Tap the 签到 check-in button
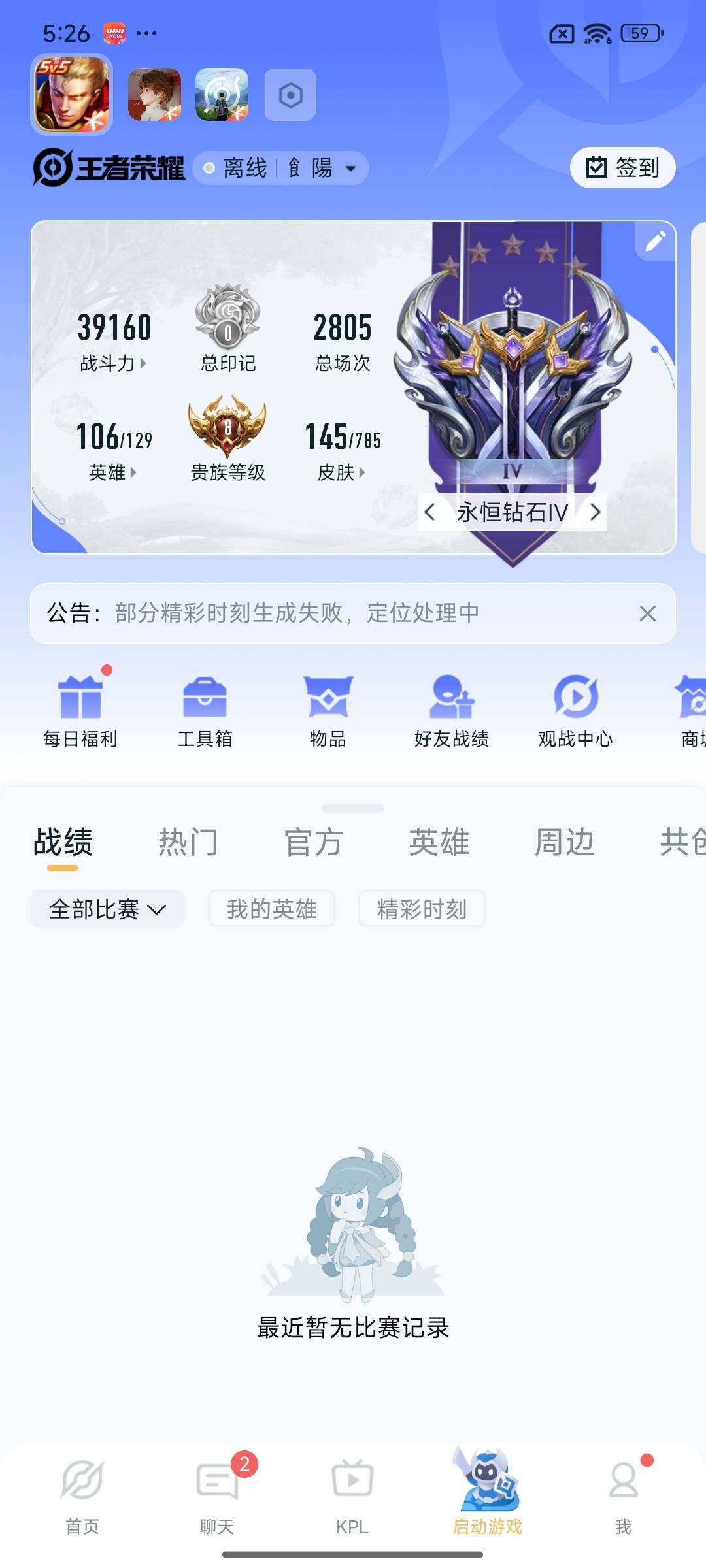The width and height of the screenshot is (706, 1568). click(622, 167)
